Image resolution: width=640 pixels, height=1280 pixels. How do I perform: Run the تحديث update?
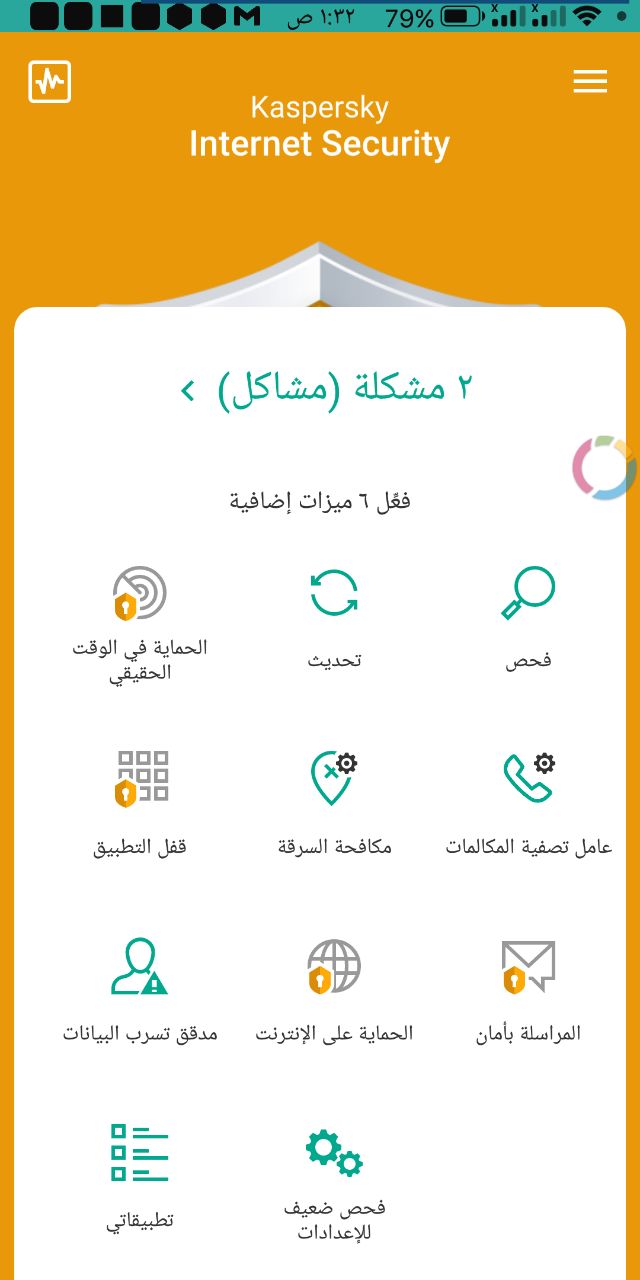[x=333, y=615]
